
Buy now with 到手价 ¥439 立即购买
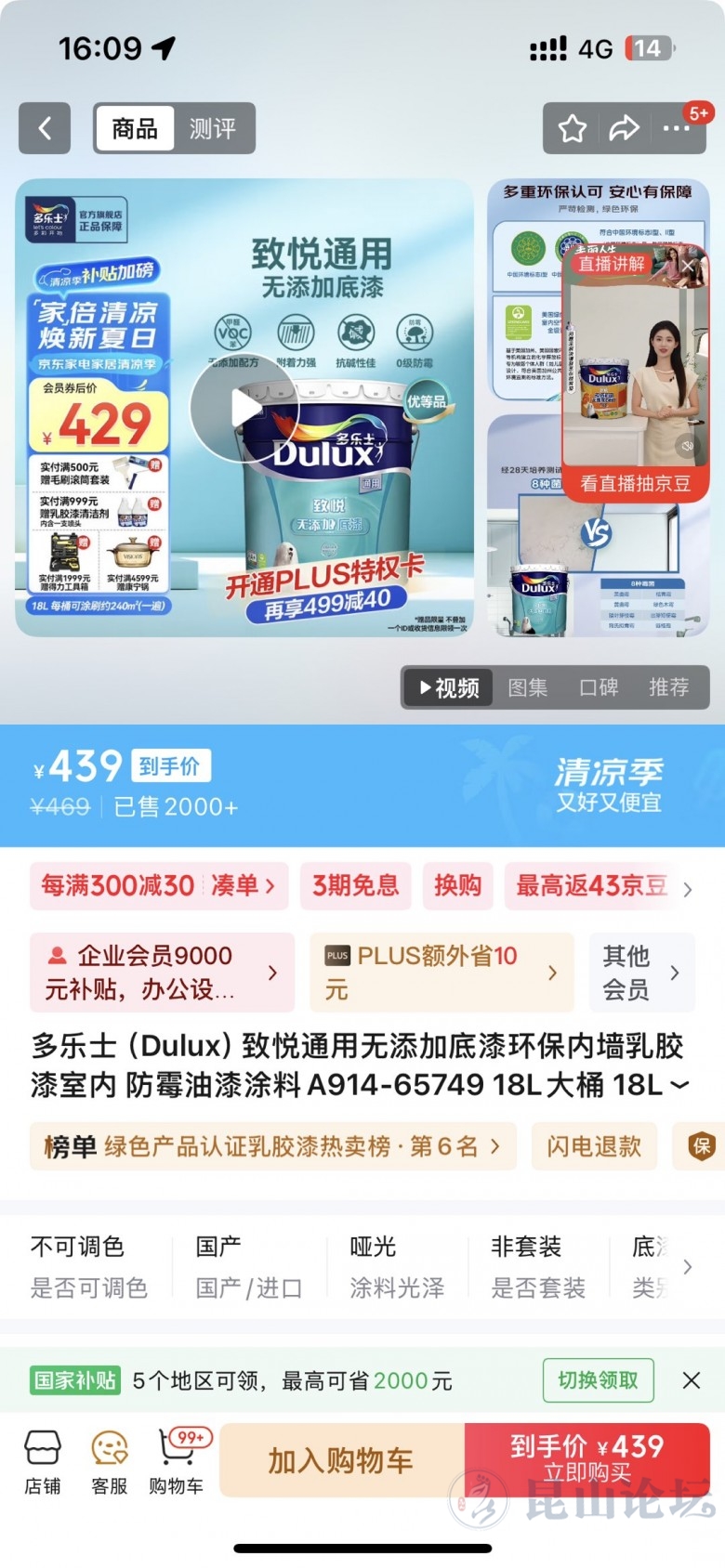tap(587, 1460)
